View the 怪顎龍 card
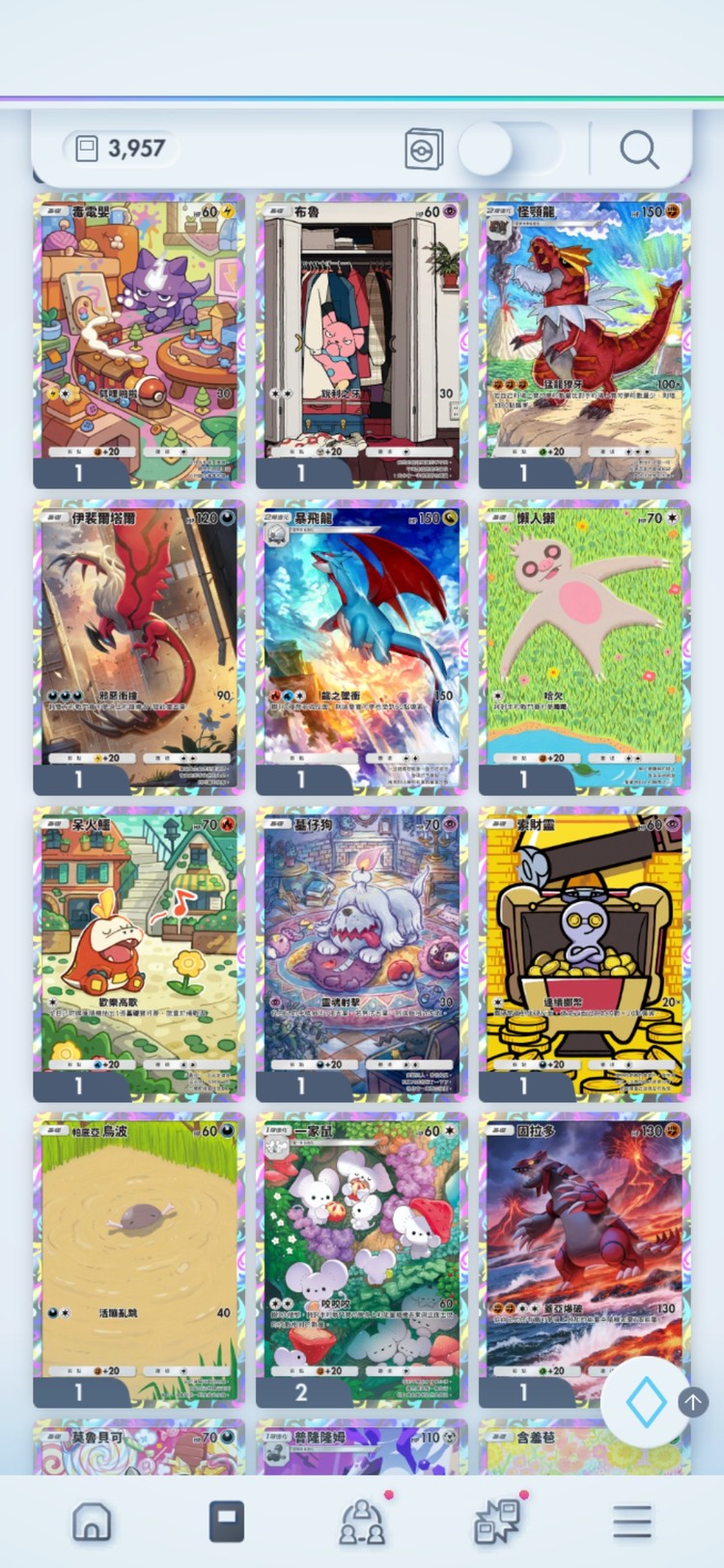 [585, 341]
